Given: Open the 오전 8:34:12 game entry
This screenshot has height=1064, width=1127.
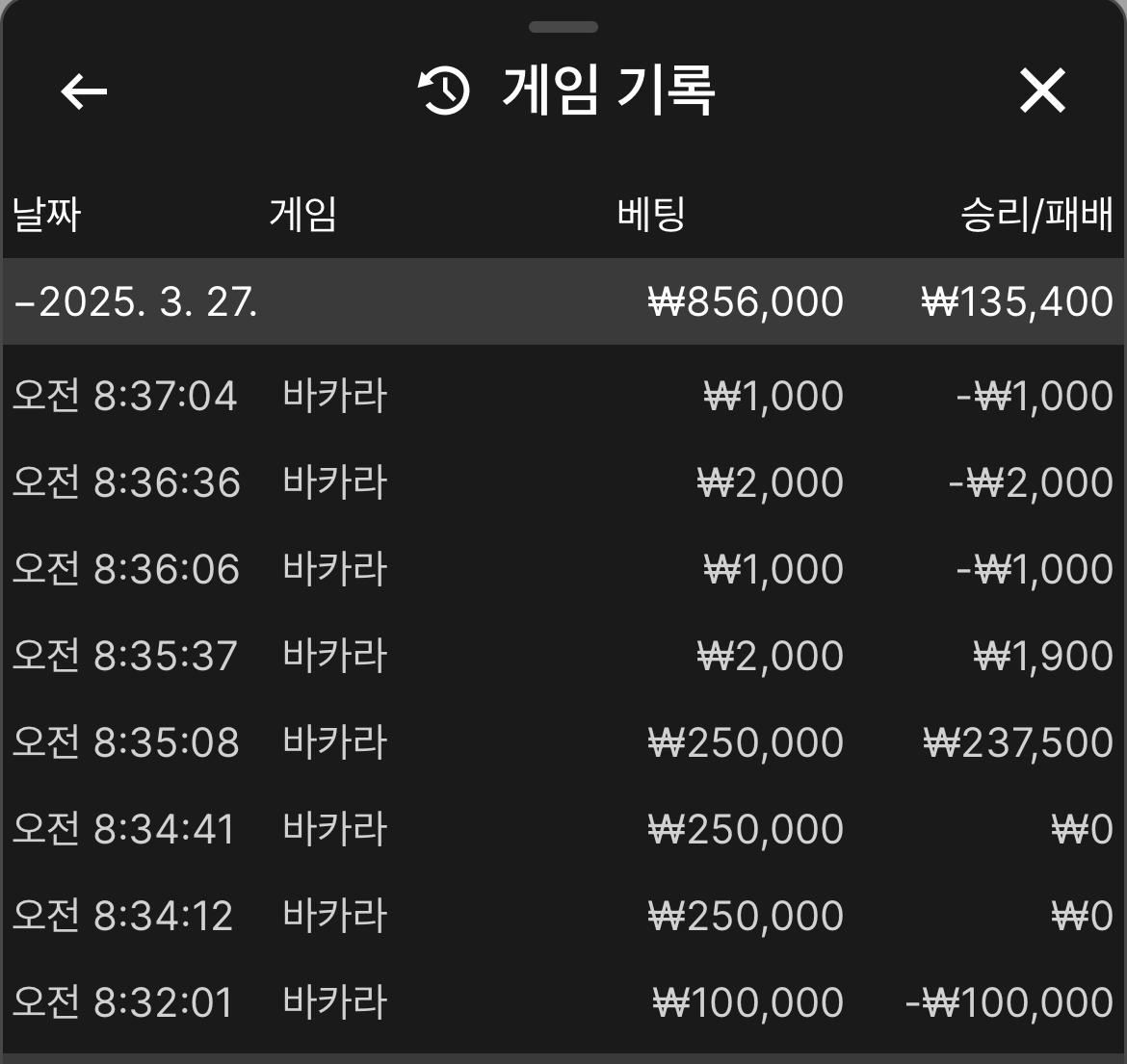Looking at the screenshot, I should pyautogui.click(x=563, y=917).
